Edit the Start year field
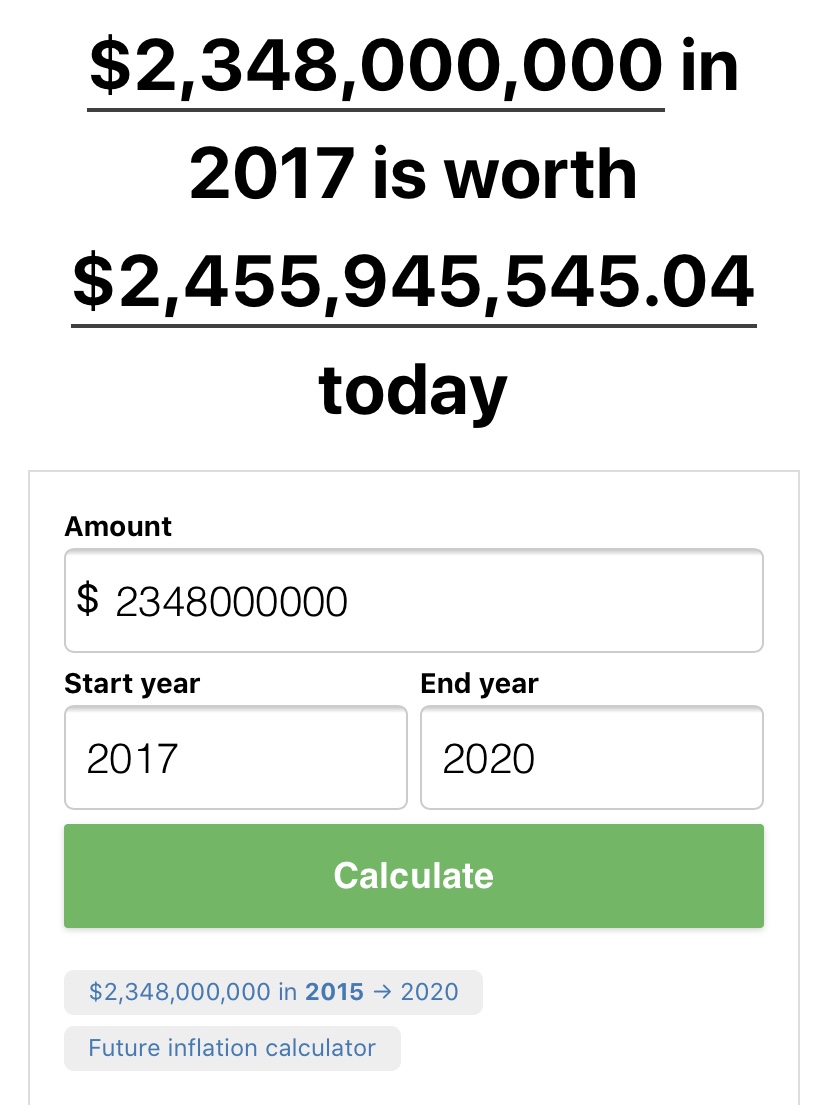This screenshot has width=828, height=1105. (x=235, y=758)
